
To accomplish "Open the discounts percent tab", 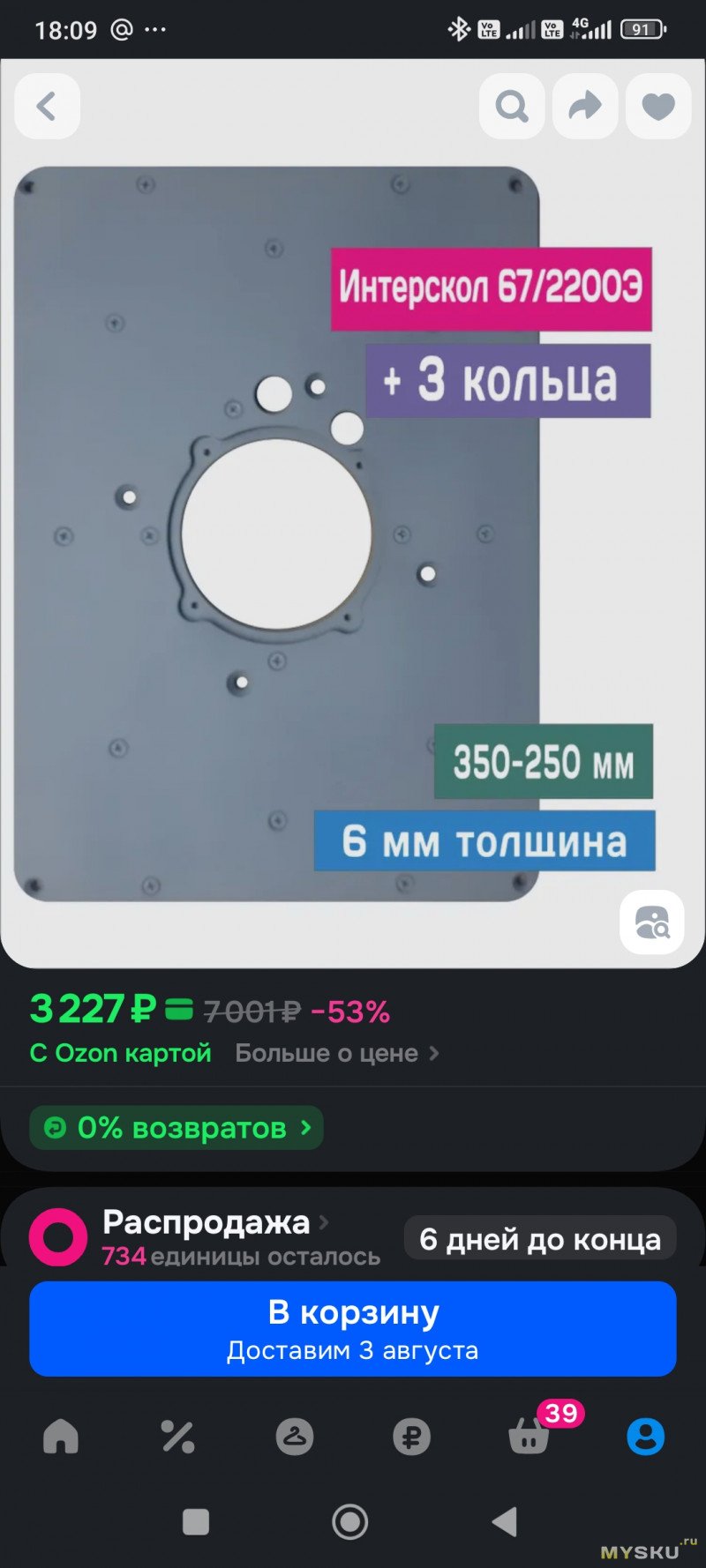I will (x=177, y=1437).
